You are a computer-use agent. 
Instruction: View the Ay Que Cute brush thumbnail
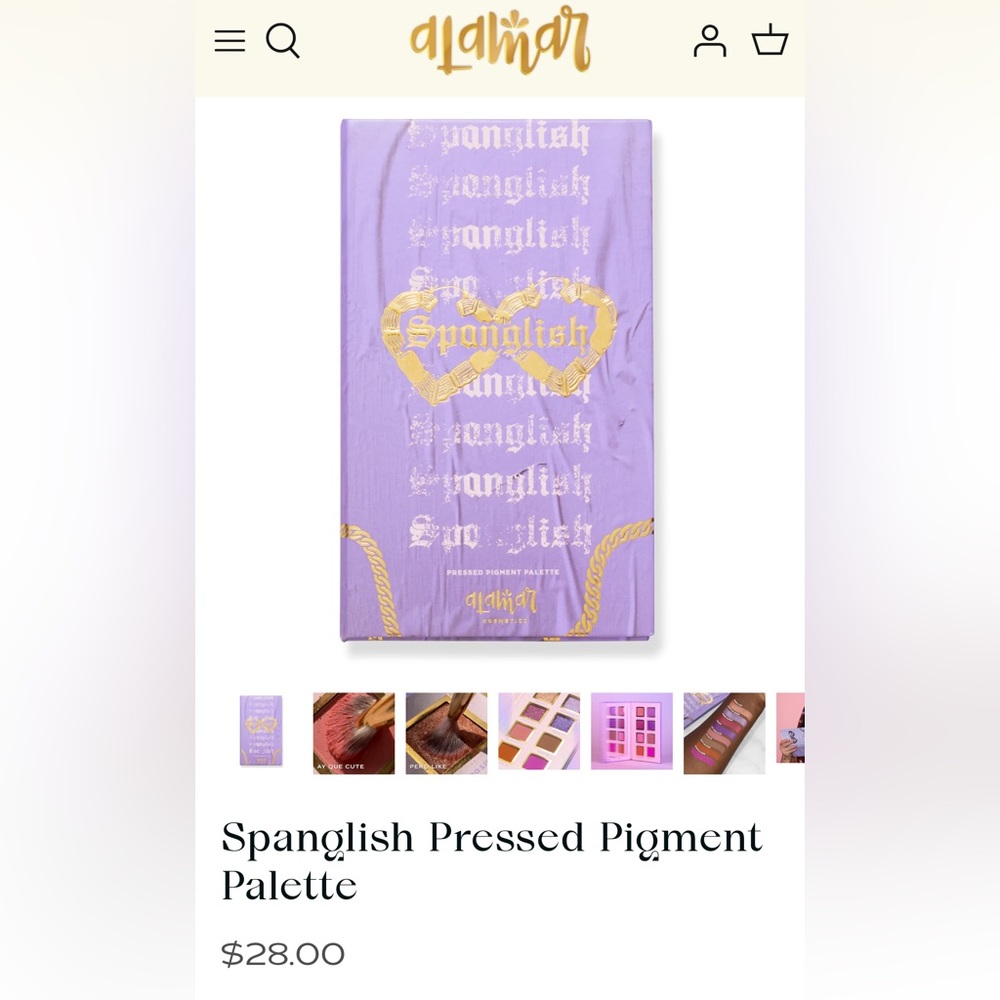click(354, 732)
